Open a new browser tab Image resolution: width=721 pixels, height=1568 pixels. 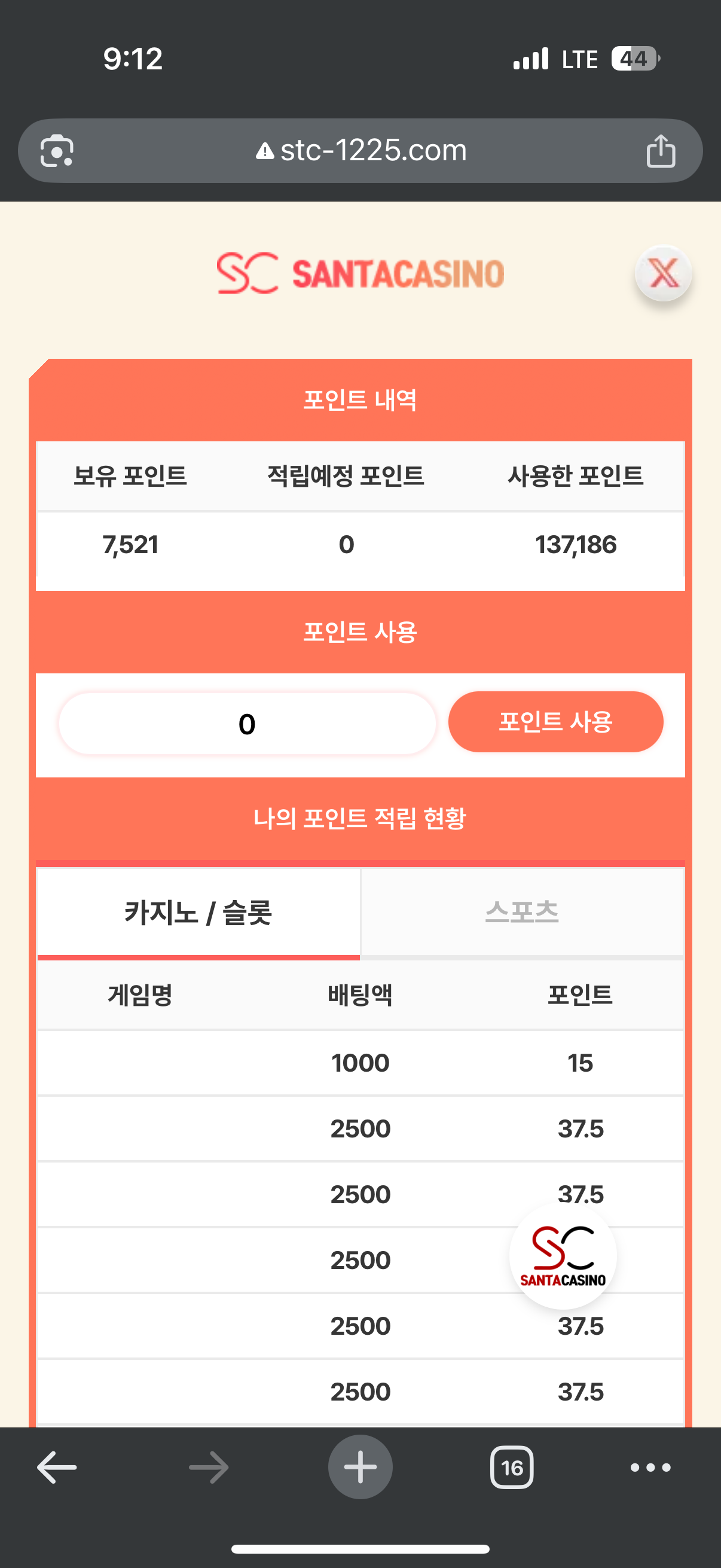point(360,1468)
